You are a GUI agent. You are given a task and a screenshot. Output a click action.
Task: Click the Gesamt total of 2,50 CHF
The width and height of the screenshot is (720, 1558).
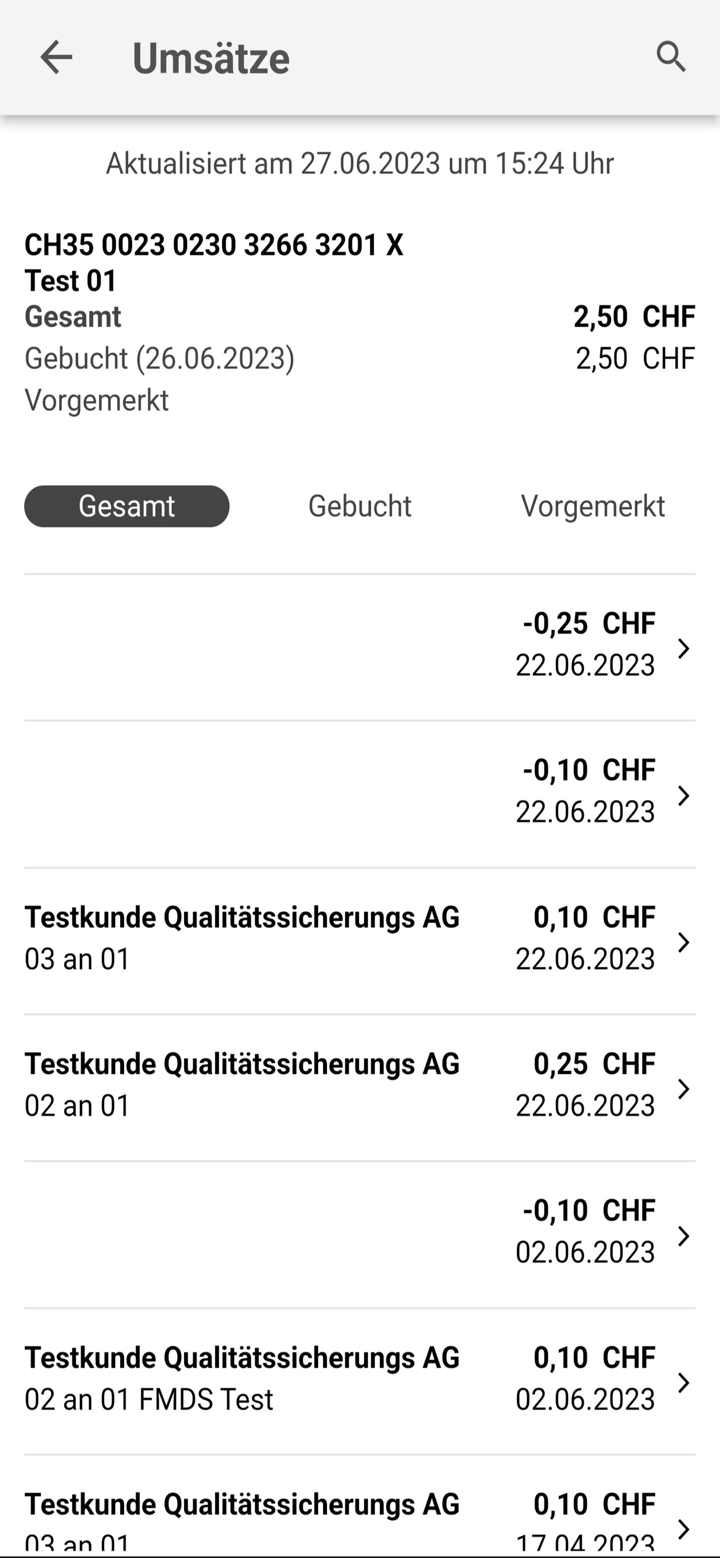[633, 316]
